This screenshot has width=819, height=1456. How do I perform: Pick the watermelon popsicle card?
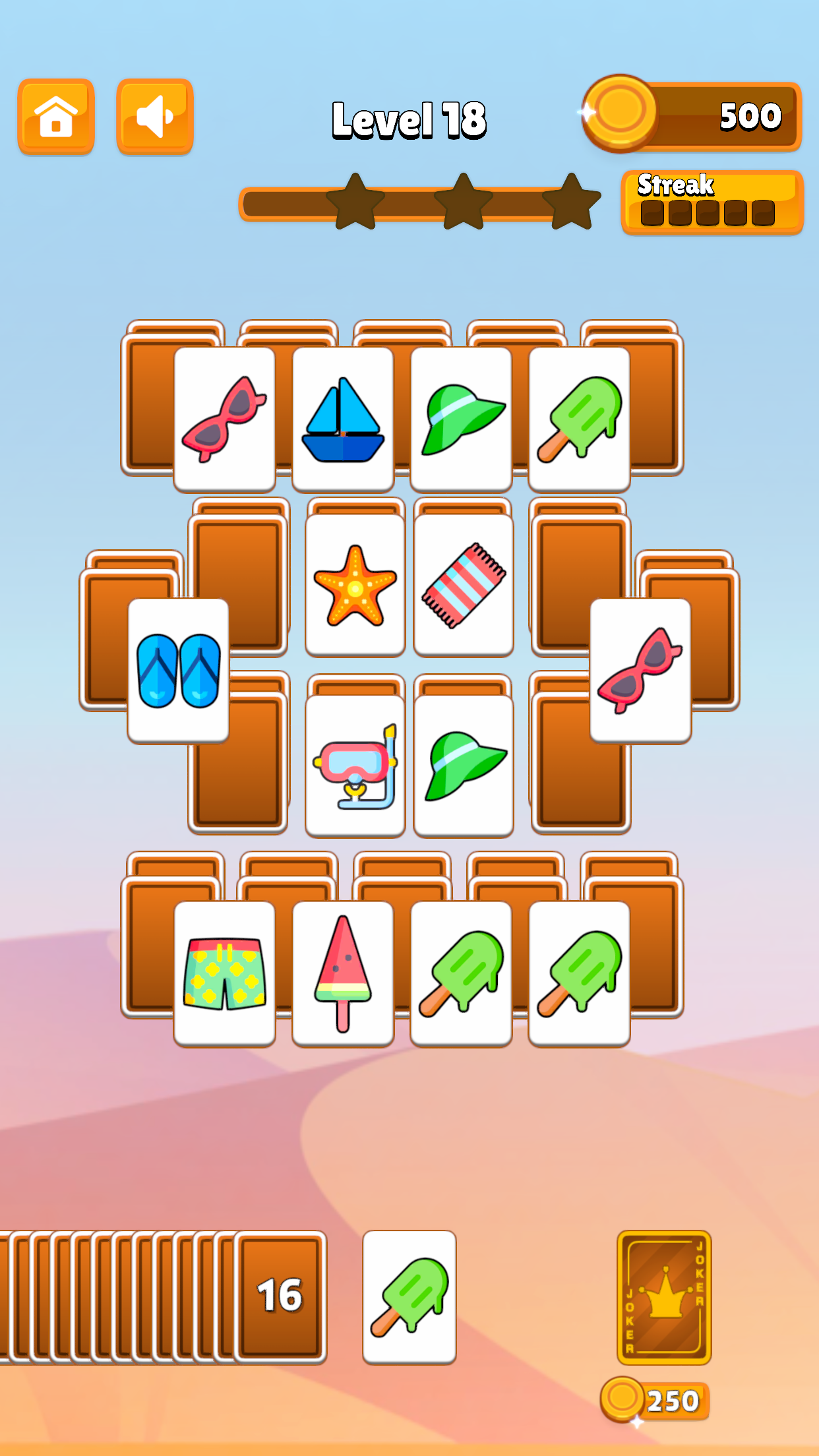[x=343, y=973]
